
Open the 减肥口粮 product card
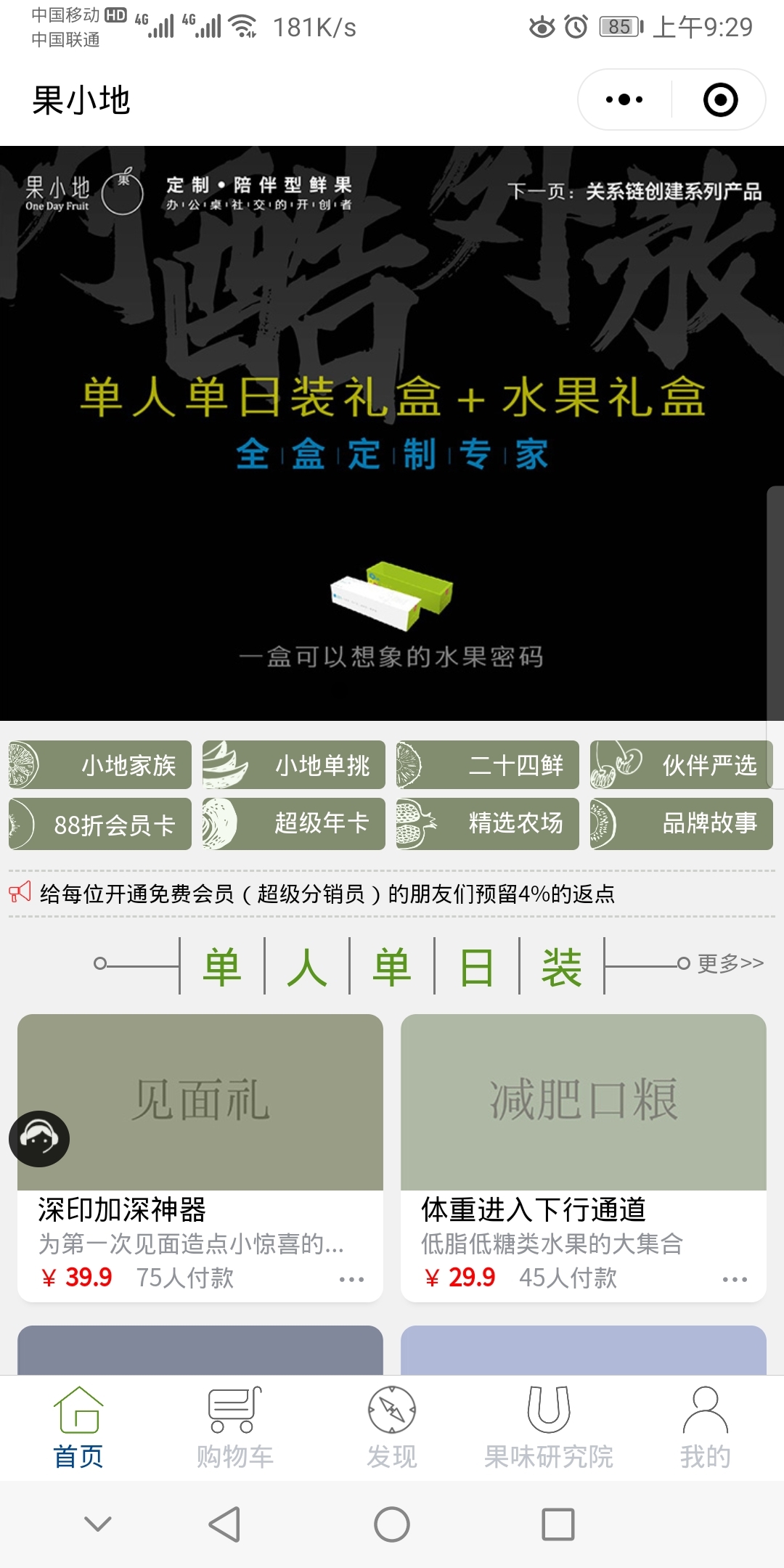[x=584, y=1102]
